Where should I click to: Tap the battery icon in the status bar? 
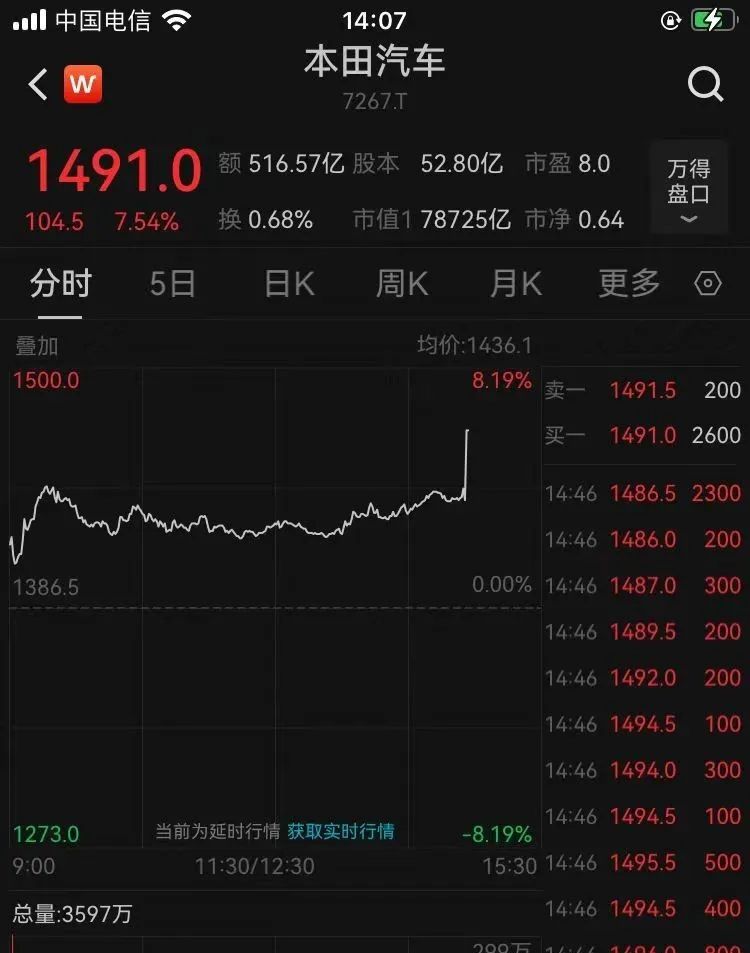click(x=713, y=17)
